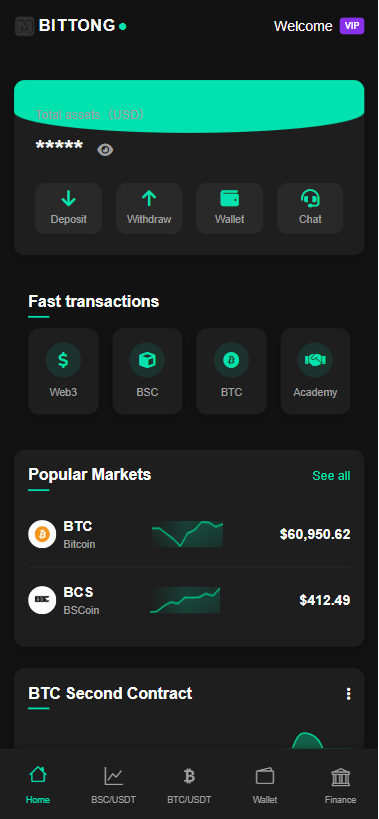Viewport: 379px width, 819px height.
Task: Open the Bitcoin market row
Action: pyautogui.click(x=189, y=534)
